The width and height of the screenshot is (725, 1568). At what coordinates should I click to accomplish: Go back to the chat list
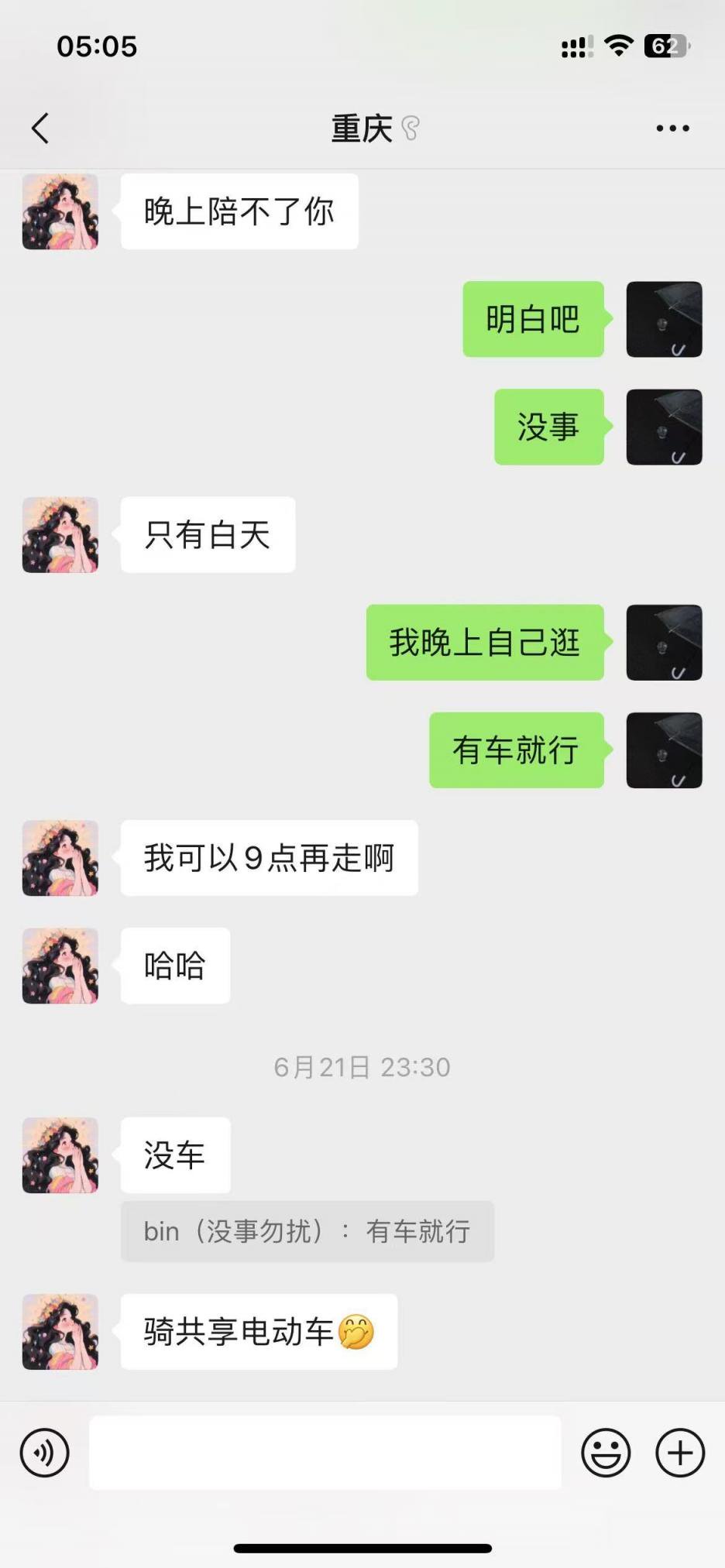point(40,129)
